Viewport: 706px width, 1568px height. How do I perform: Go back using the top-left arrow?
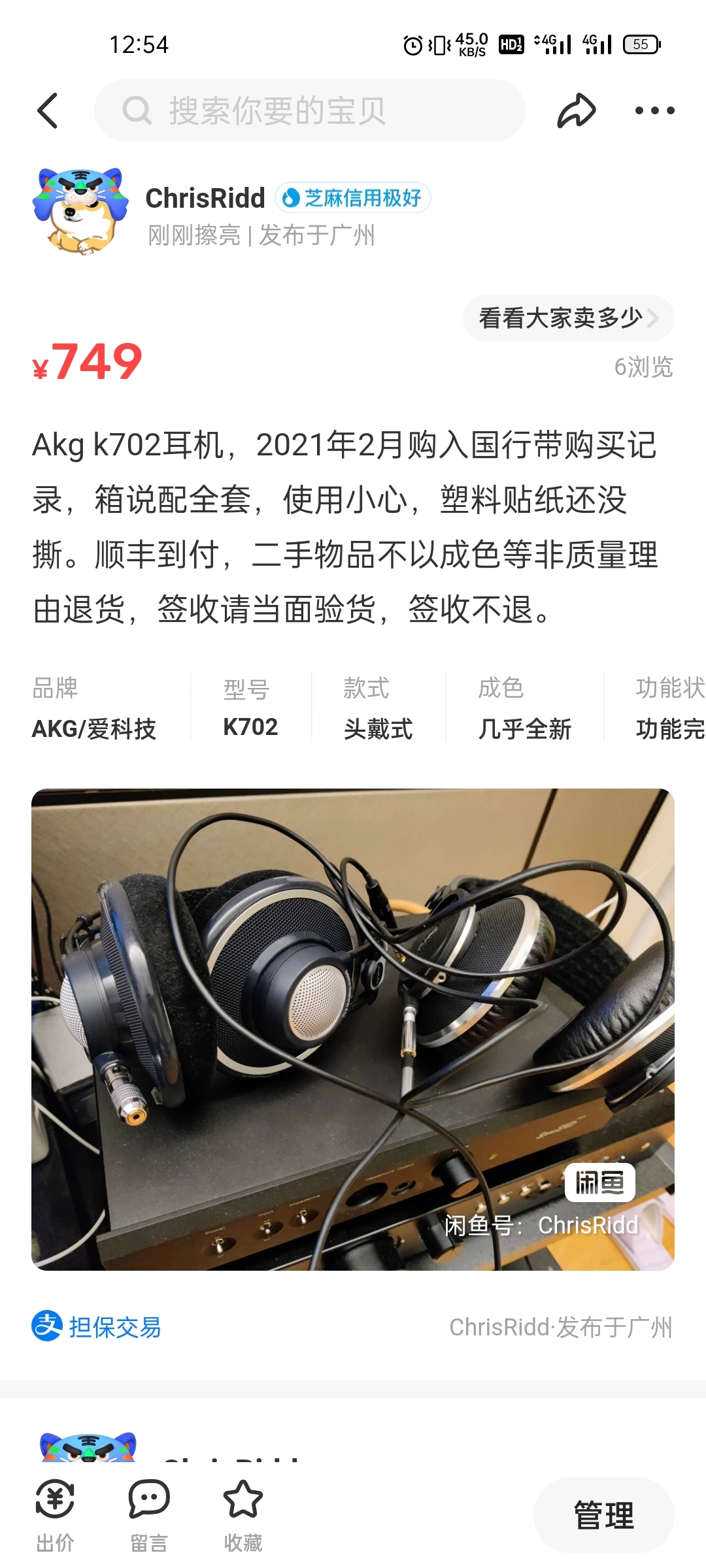(48, 110)
